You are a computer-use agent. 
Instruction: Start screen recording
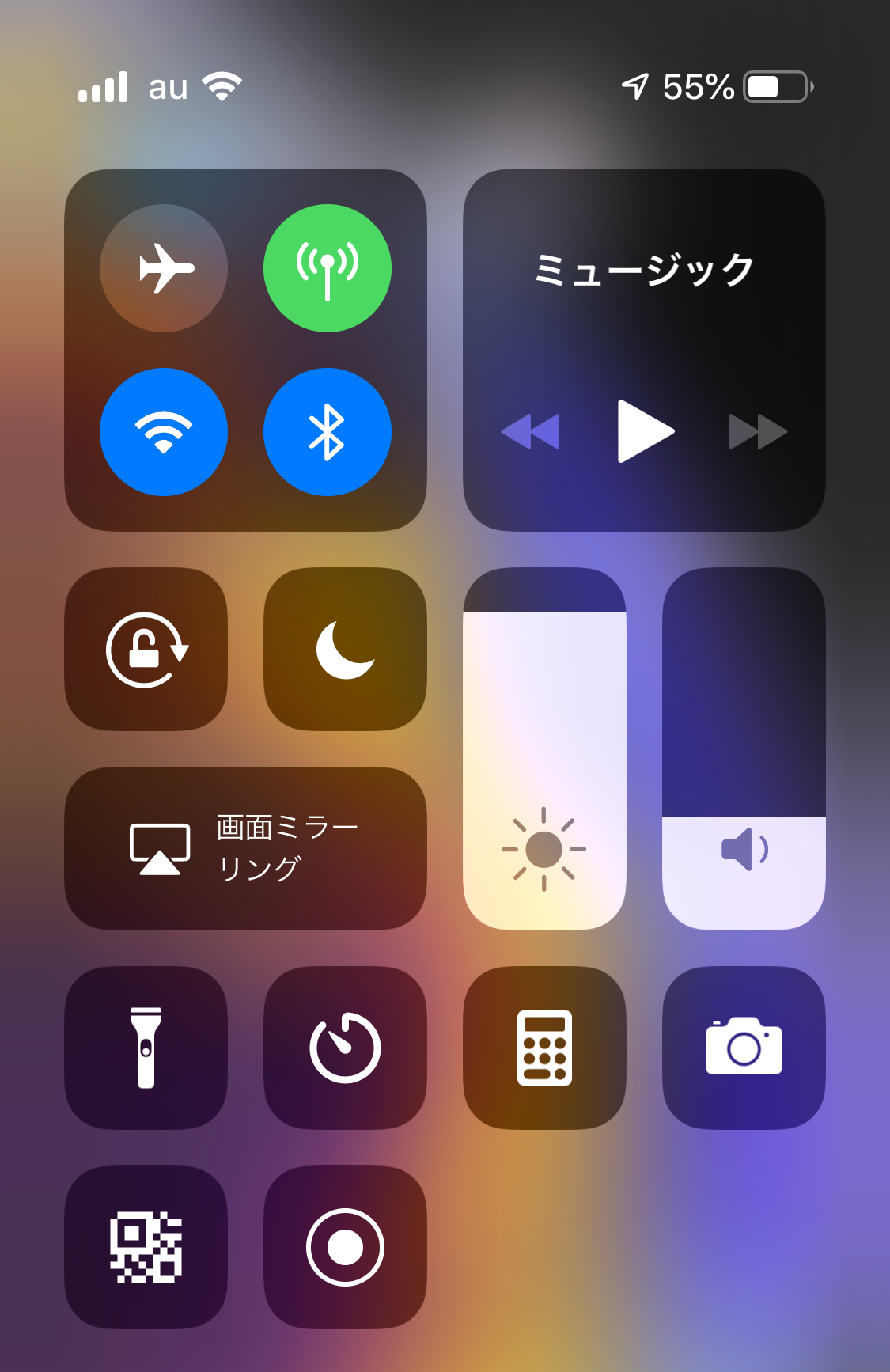345,1247
